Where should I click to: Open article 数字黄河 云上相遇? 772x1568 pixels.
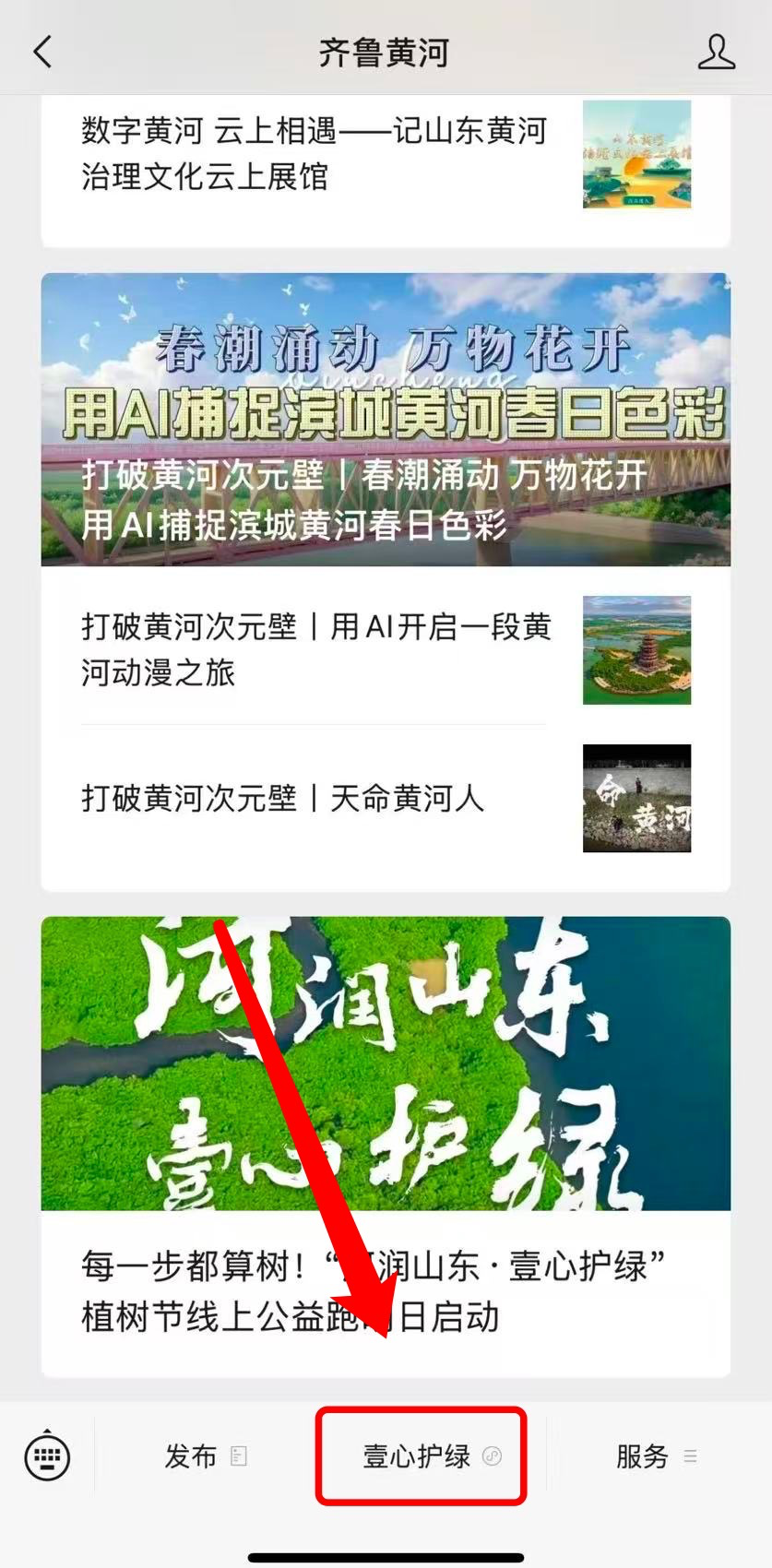point(314,153)
